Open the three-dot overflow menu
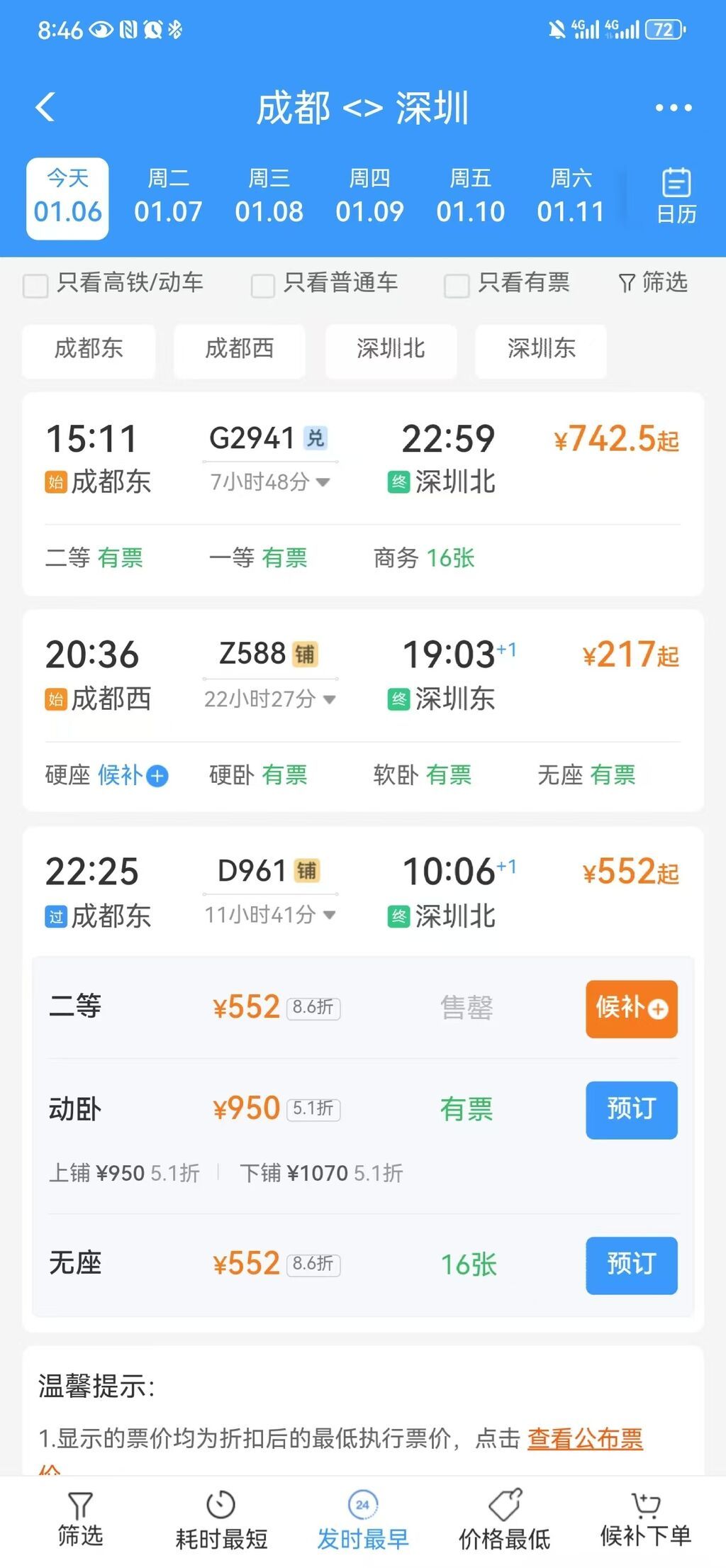 coord(673,108)
